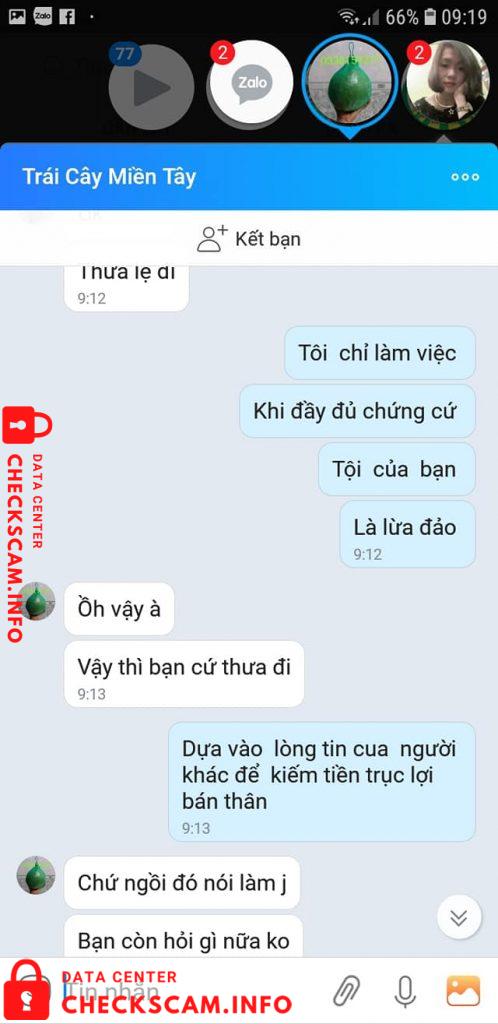Open the video bubble with 77 badge

[x=151, y=87]
